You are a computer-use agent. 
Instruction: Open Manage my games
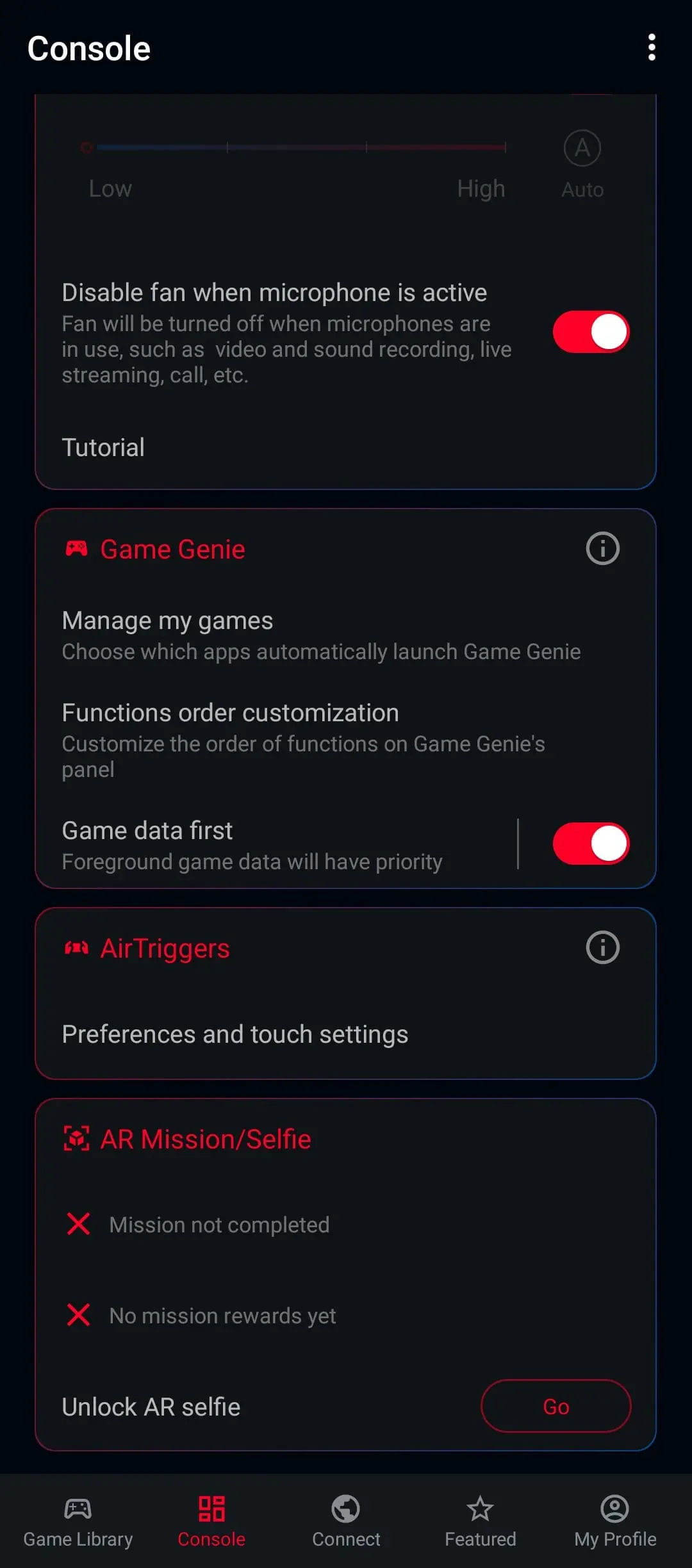click(345, 635)
